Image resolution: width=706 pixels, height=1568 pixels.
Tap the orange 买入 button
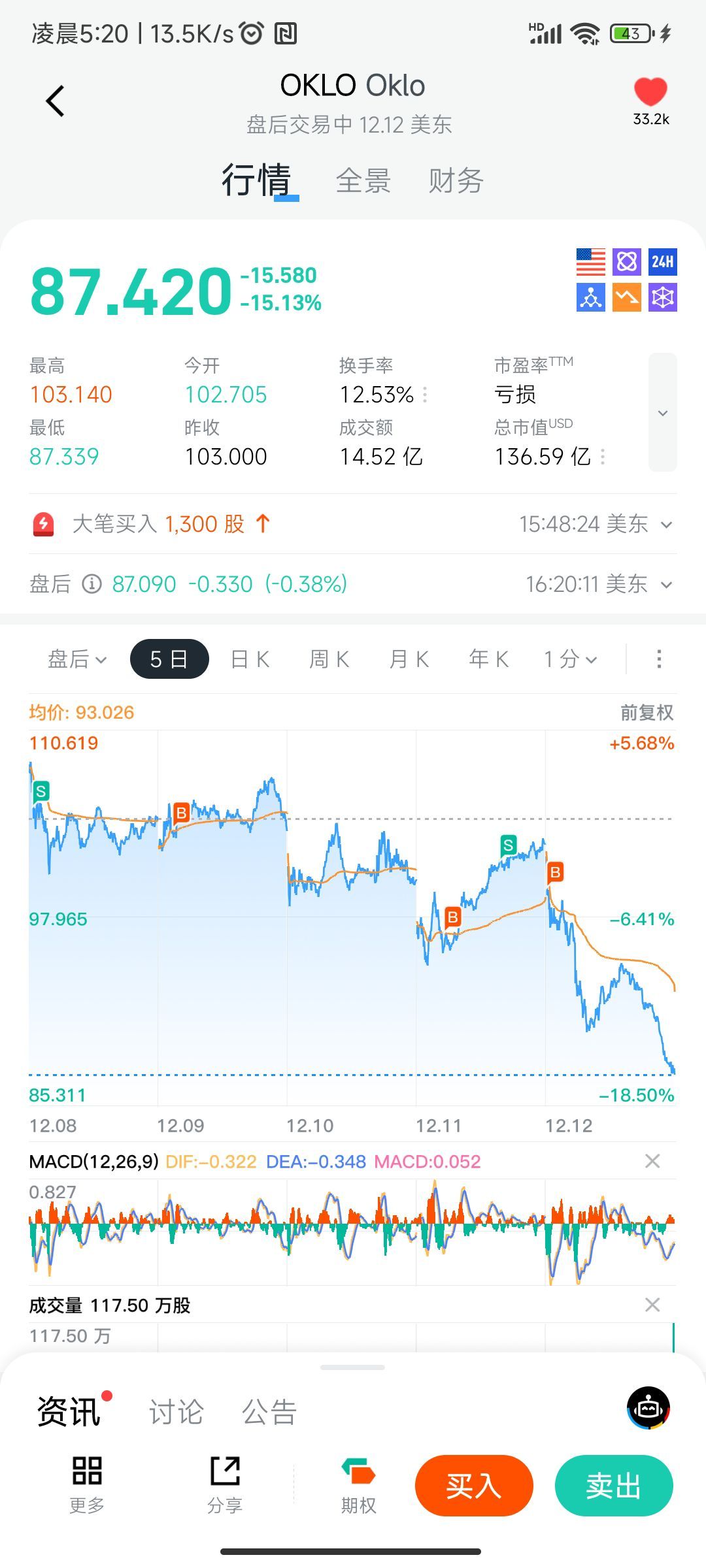pos(474,1485)
